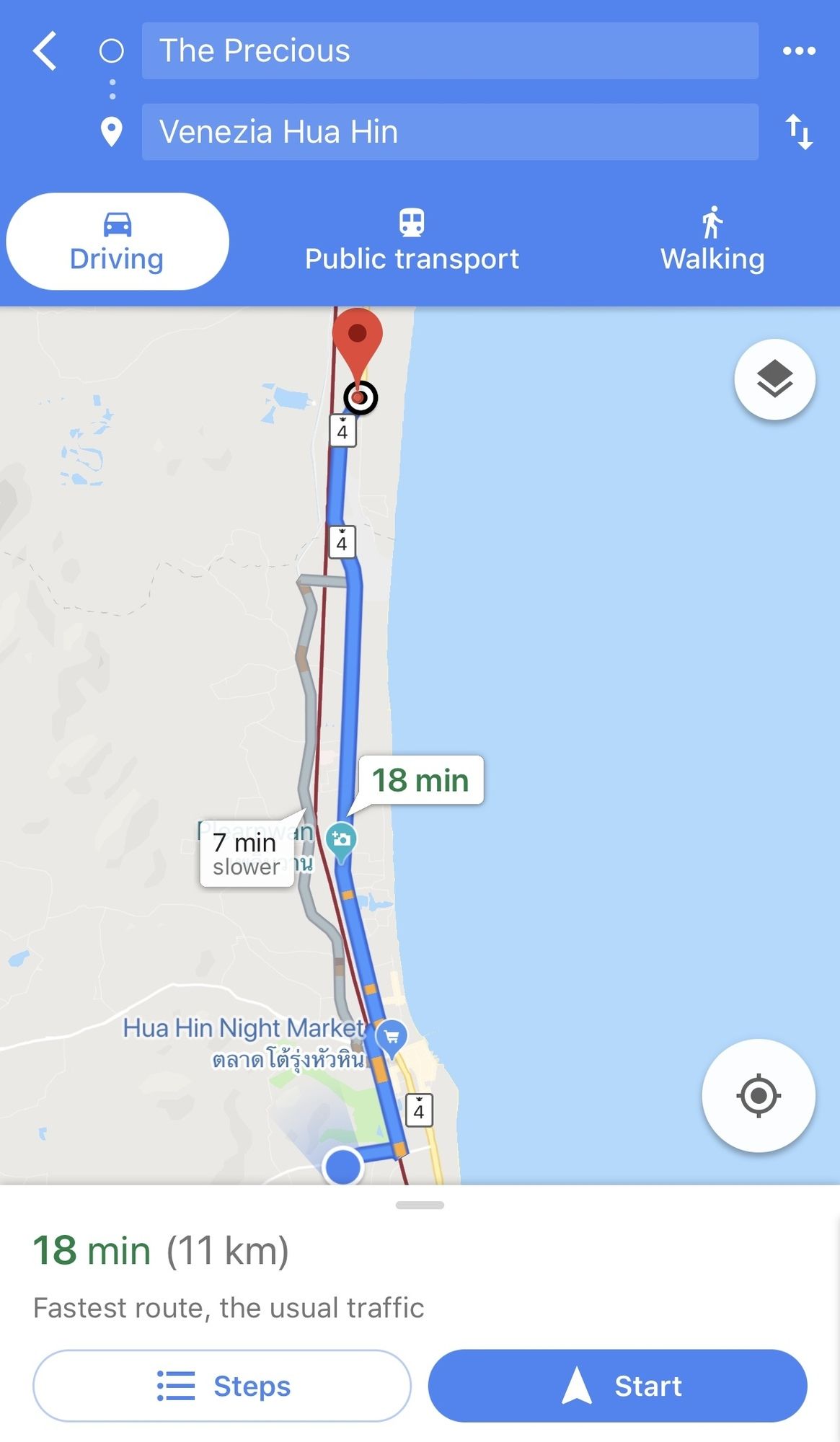Switch to Public transport mode
Viewport: 840px width, 1442px height.
point(412,242)
